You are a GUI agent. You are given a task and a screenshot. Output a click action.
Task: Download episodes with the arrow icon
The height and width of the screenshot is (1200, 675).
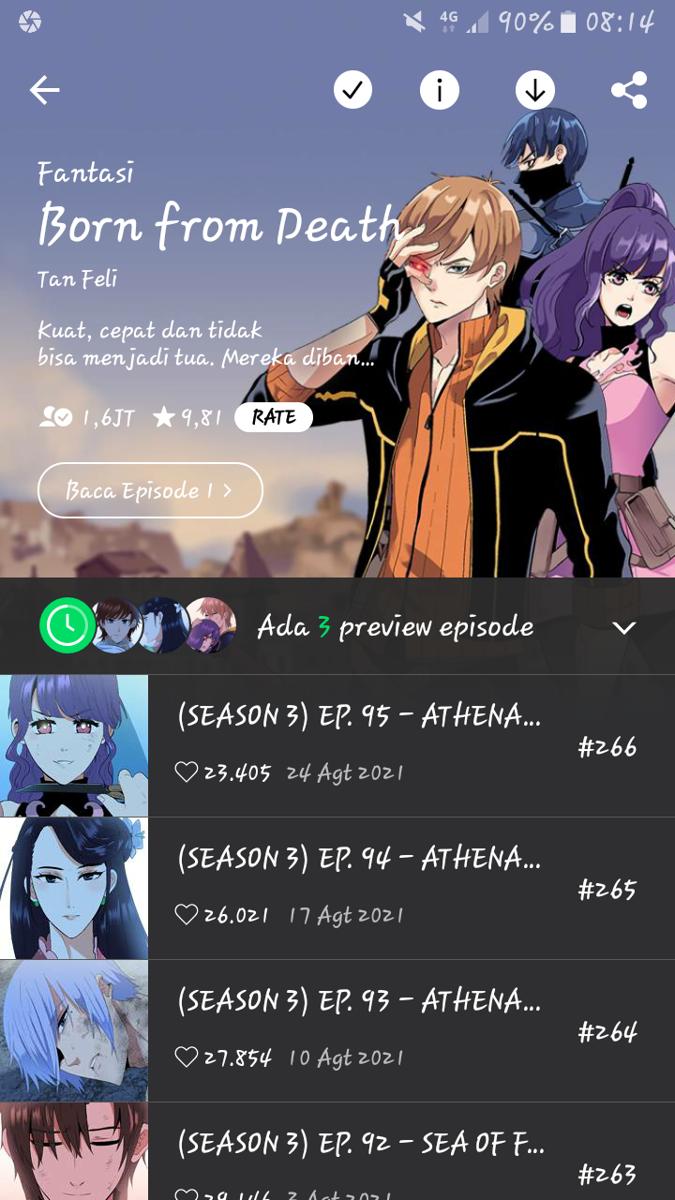[x=534, y=91]
